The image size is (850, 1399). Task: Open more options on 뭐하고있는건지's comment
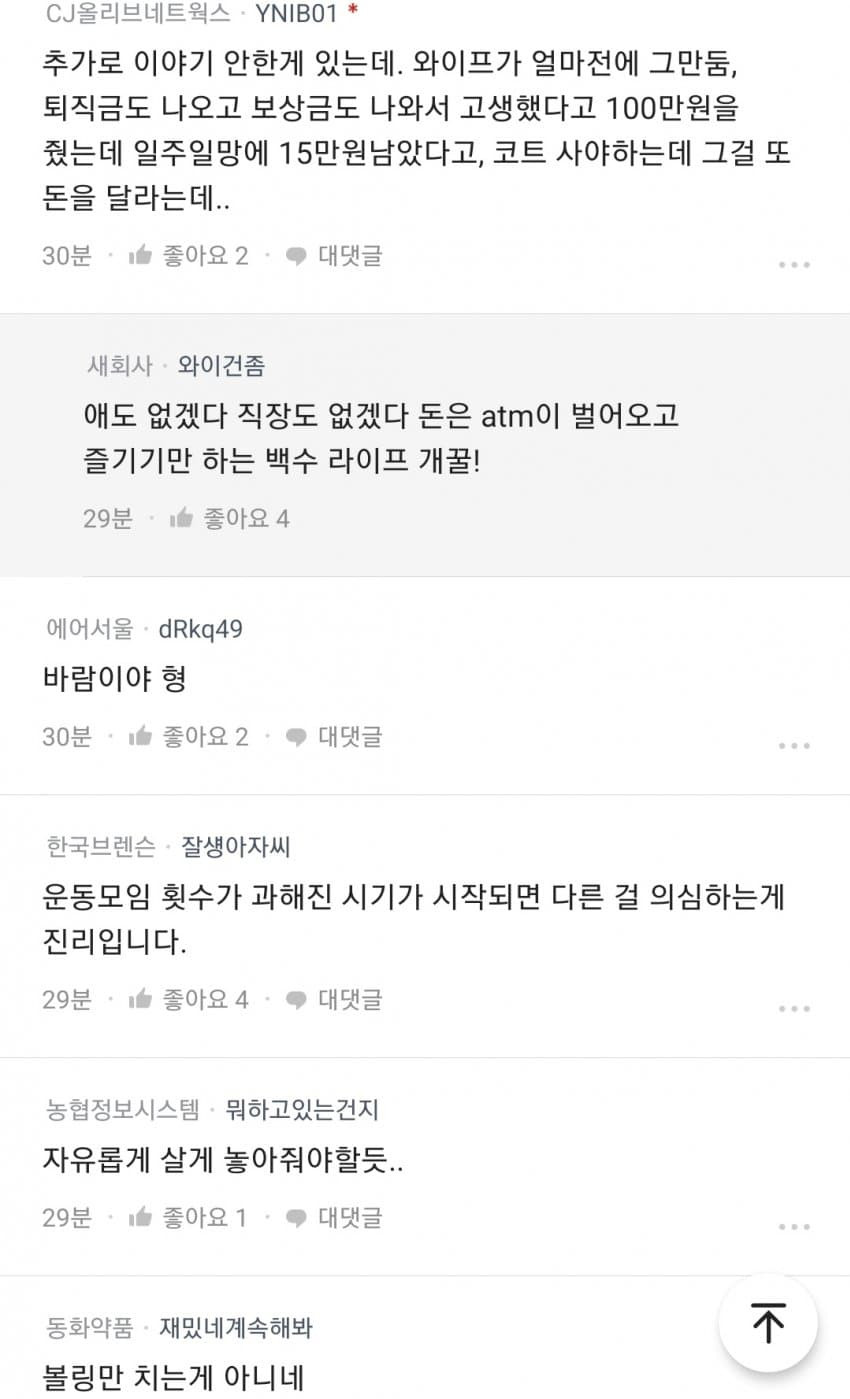(x=793, y=1227)
